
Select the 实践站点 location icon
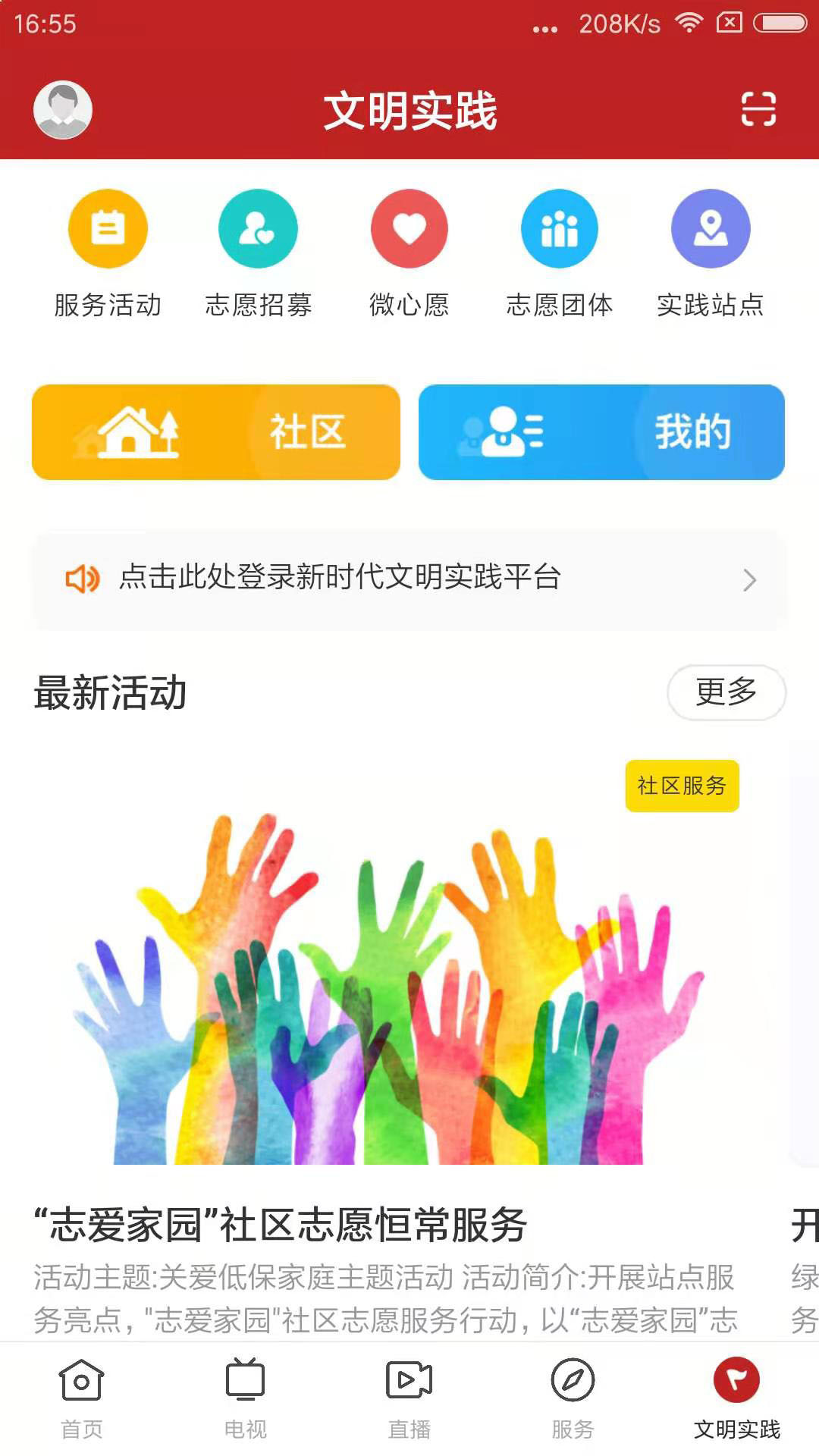(x=711, y=228)
